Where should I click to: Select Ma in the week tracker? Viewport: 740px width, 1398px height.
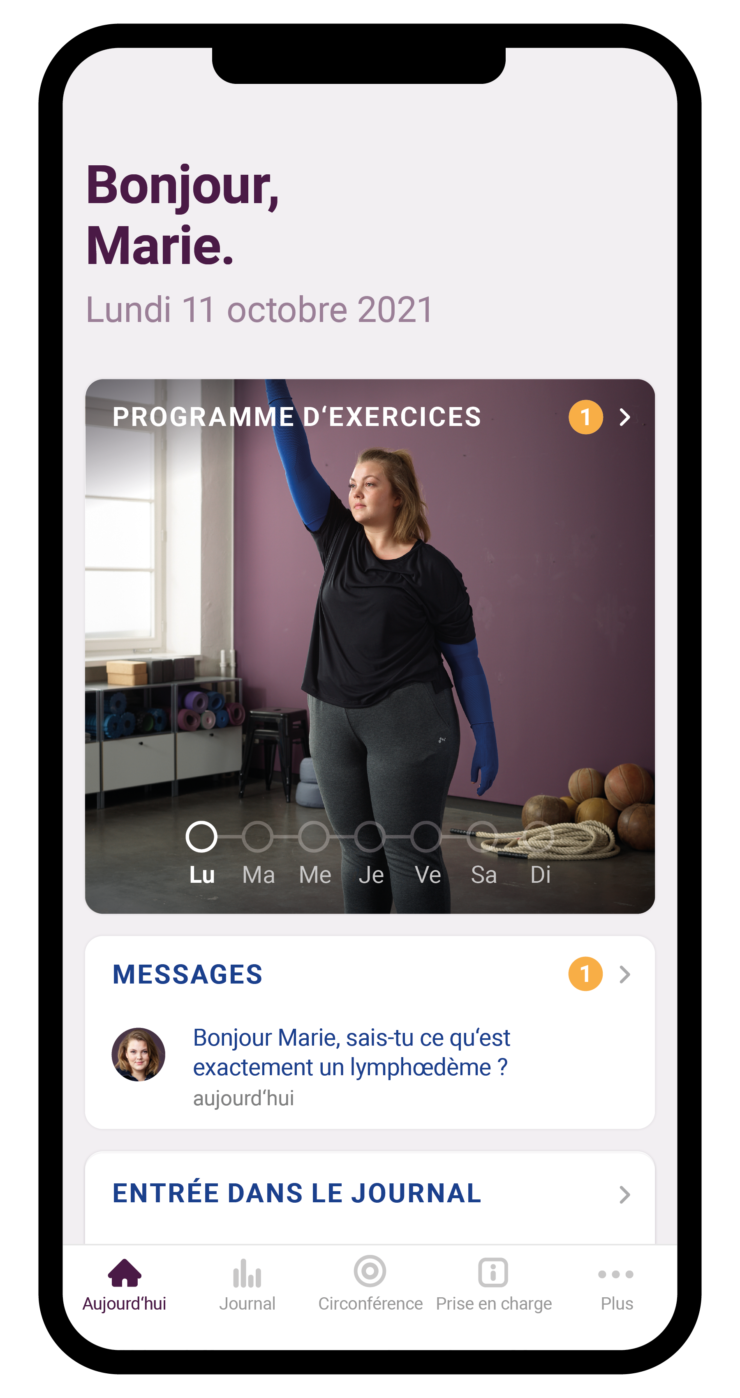click(257, 837)
